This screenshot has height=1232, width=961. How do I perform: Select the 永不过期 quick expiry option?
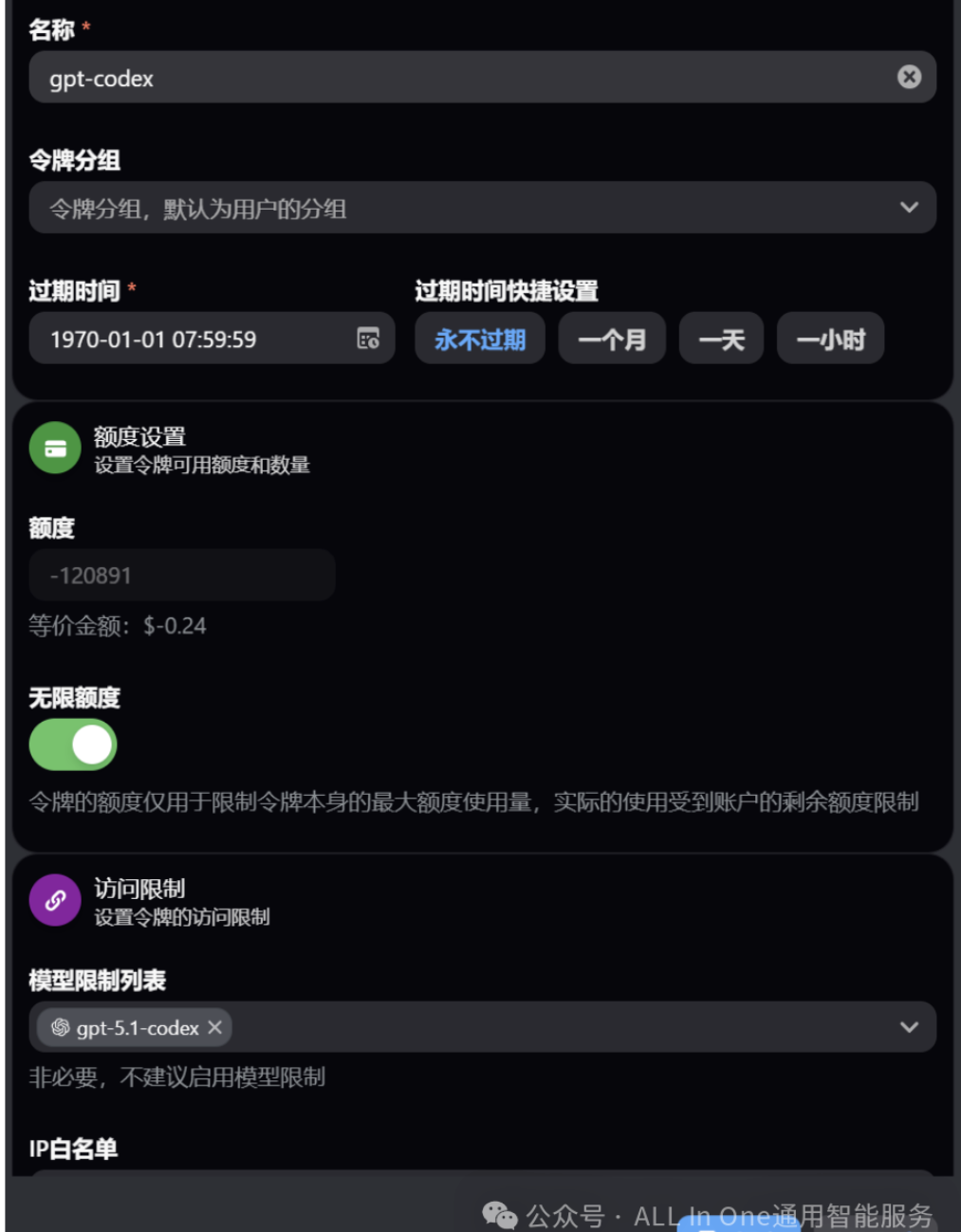pos(479,339)
